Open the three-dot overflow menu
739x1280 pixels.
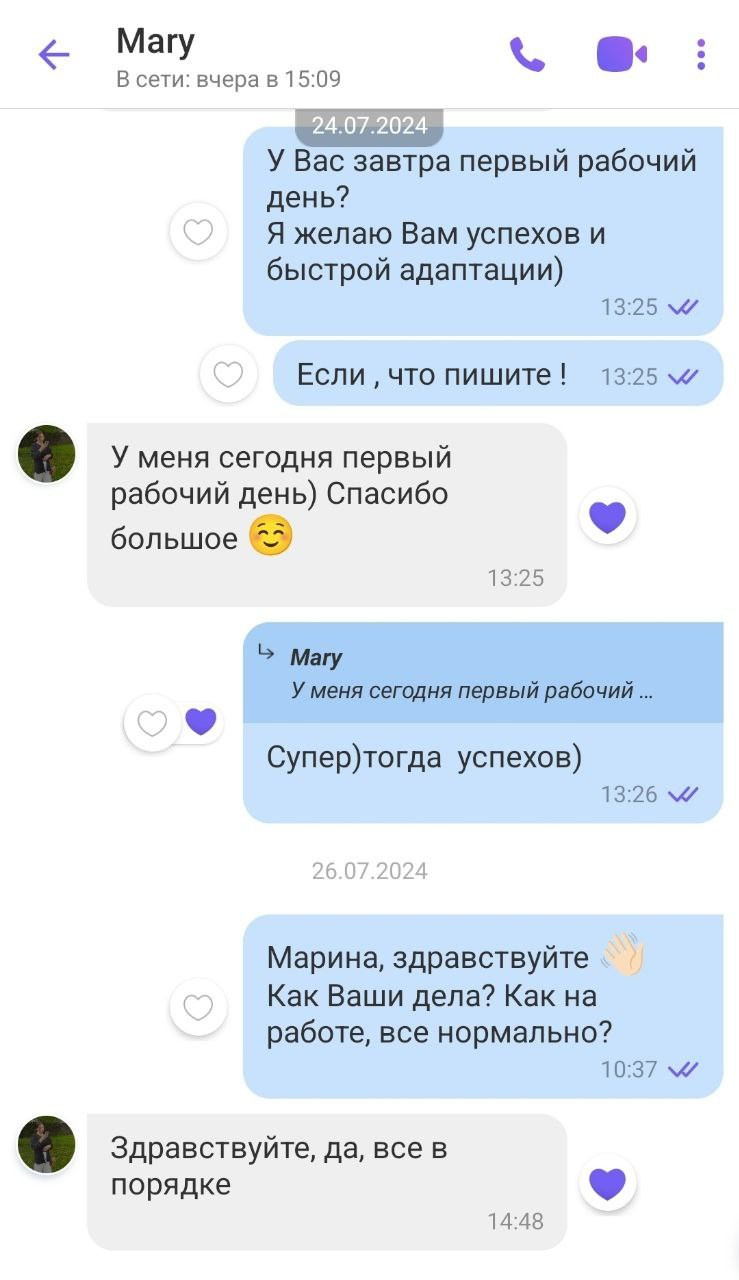pyautogui.click(x=701, y=55)
